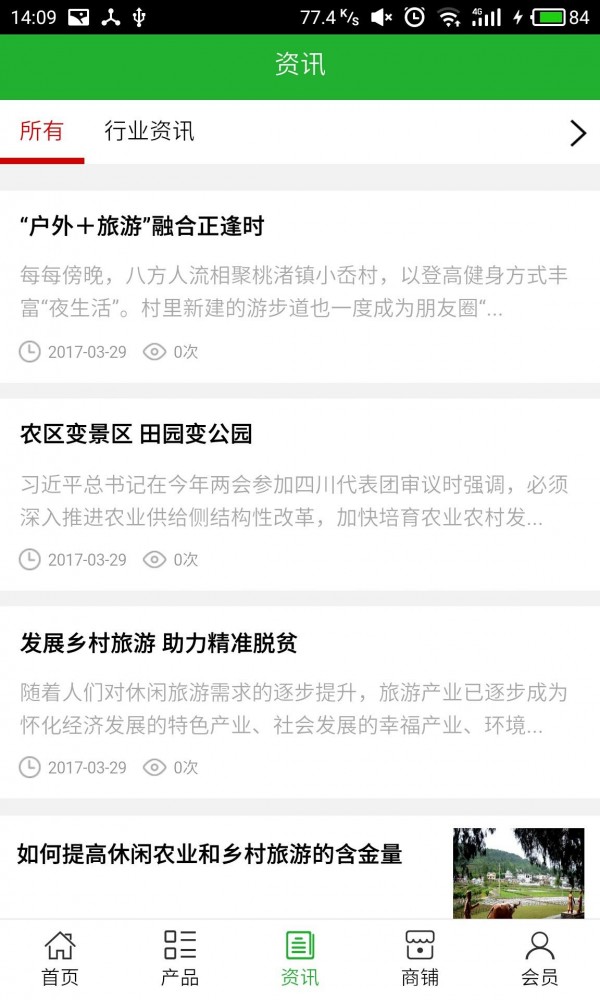The image size is (600, 1000).
Task: Switch to the 行业资讯 tab
Action: click(149, 131)
